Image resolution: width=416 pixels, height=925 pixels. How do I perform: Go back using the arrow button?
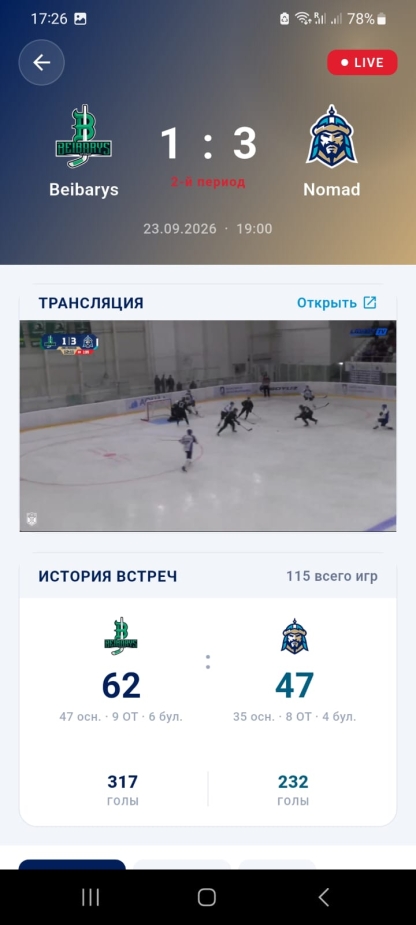click(41, 63)
